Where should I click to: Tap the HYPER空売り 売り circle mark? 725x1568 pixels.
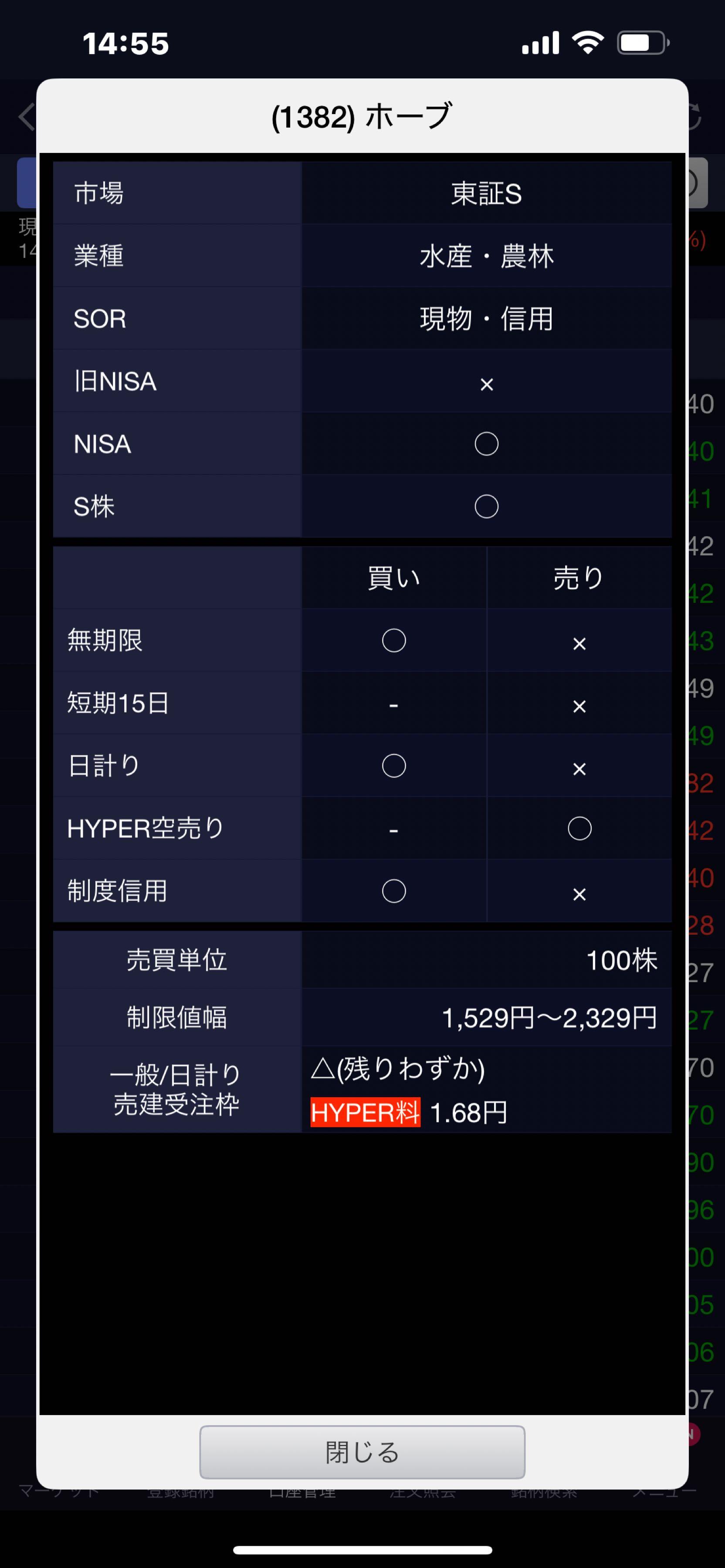579,827
